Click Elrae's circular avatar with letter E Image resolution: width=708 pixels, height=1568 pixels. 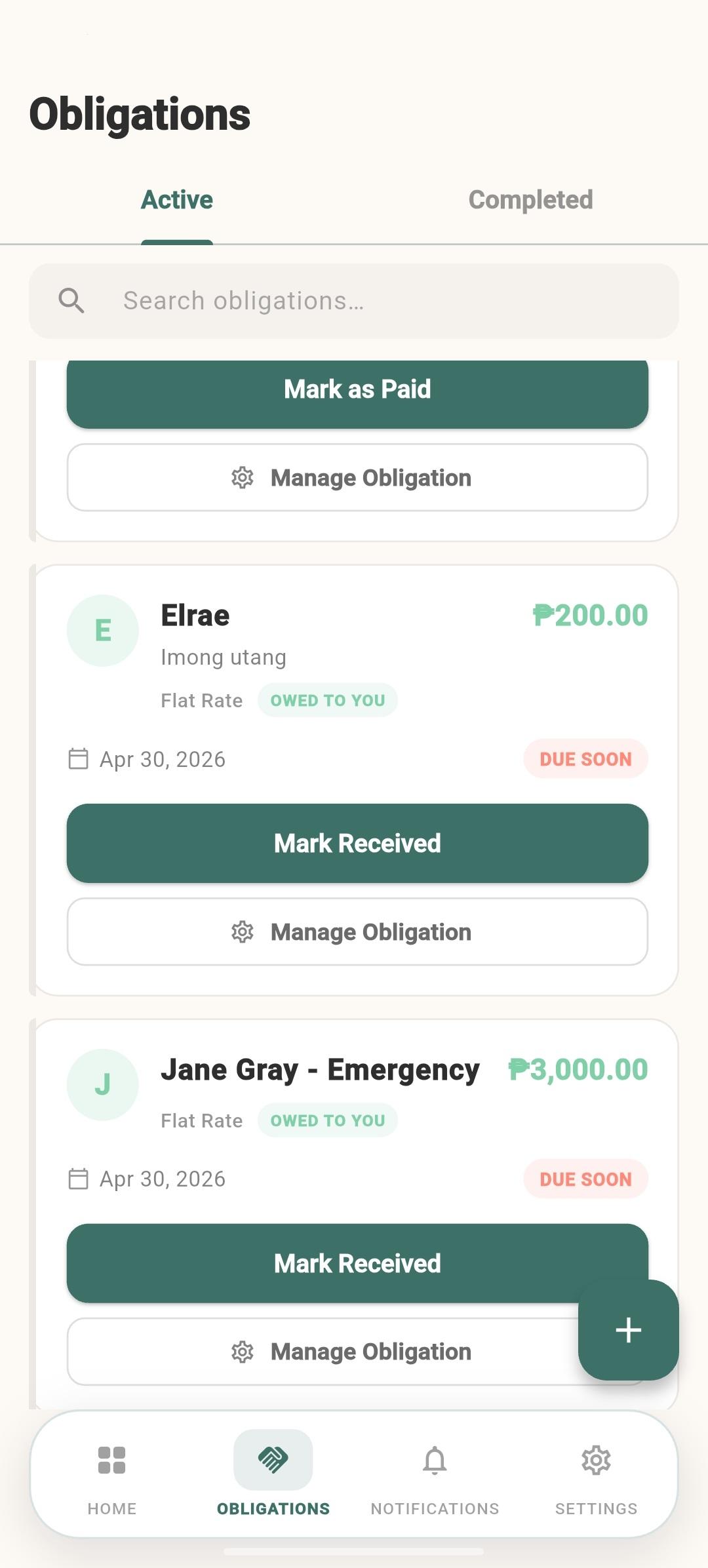102,630
